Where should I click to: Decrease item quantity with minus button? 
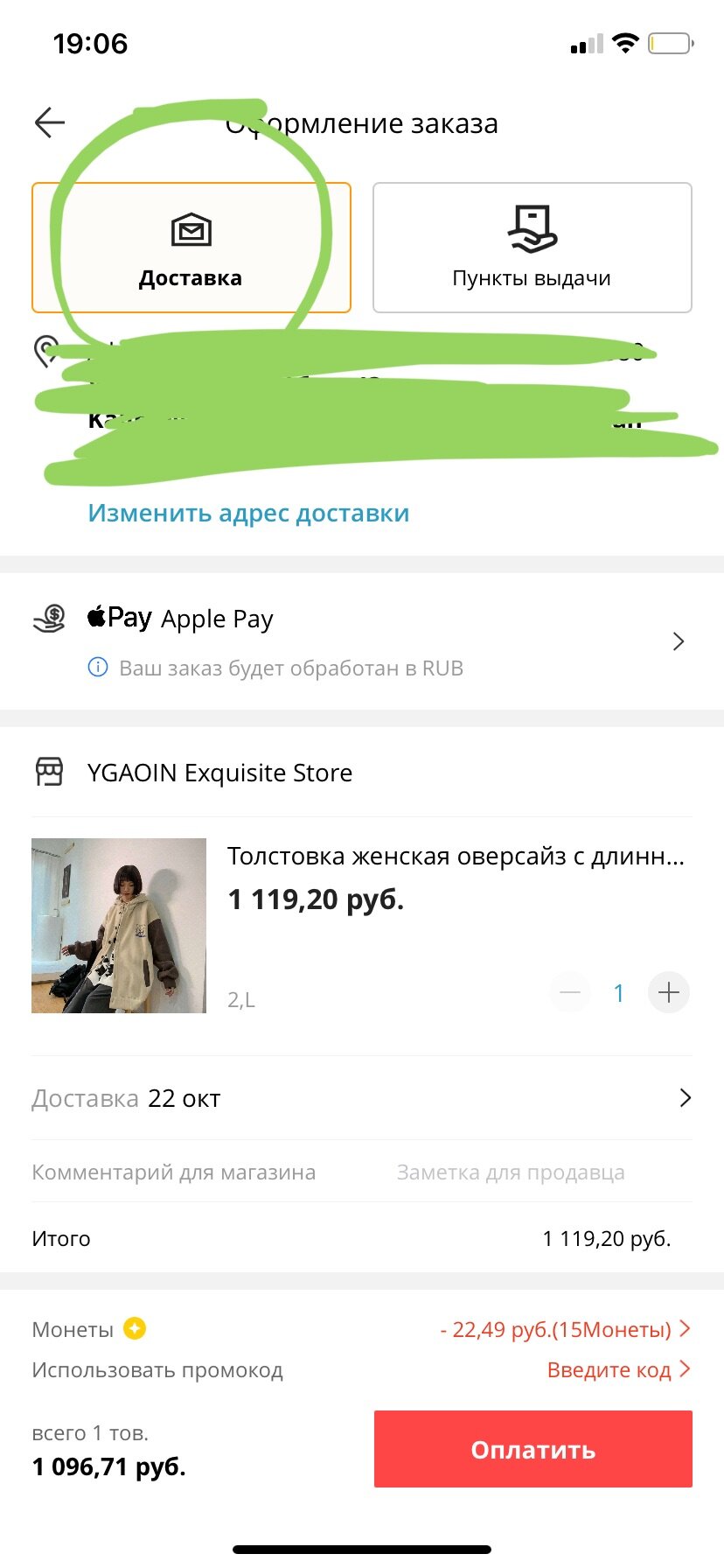(570, 992)
